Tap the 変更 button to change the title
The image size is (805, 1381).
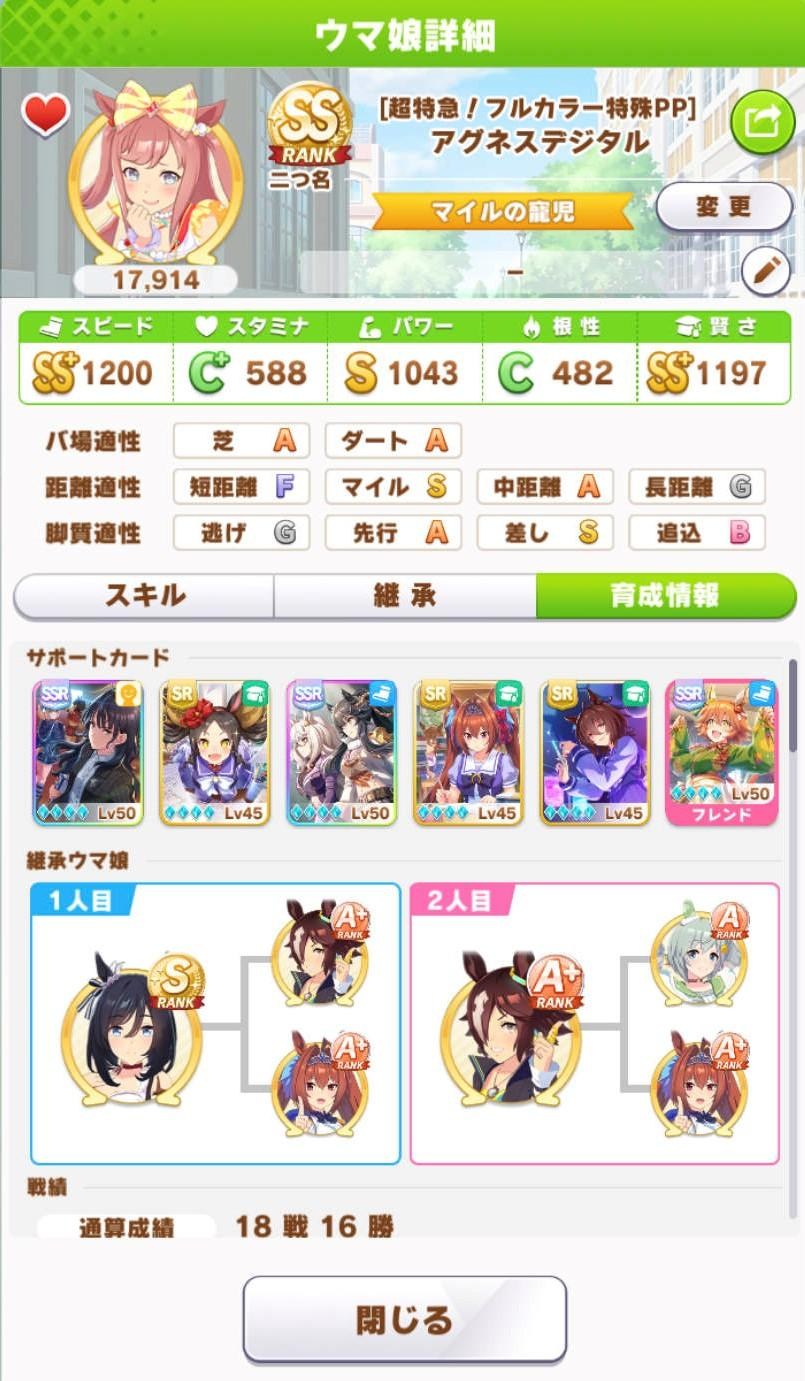(x=723, y=207)
